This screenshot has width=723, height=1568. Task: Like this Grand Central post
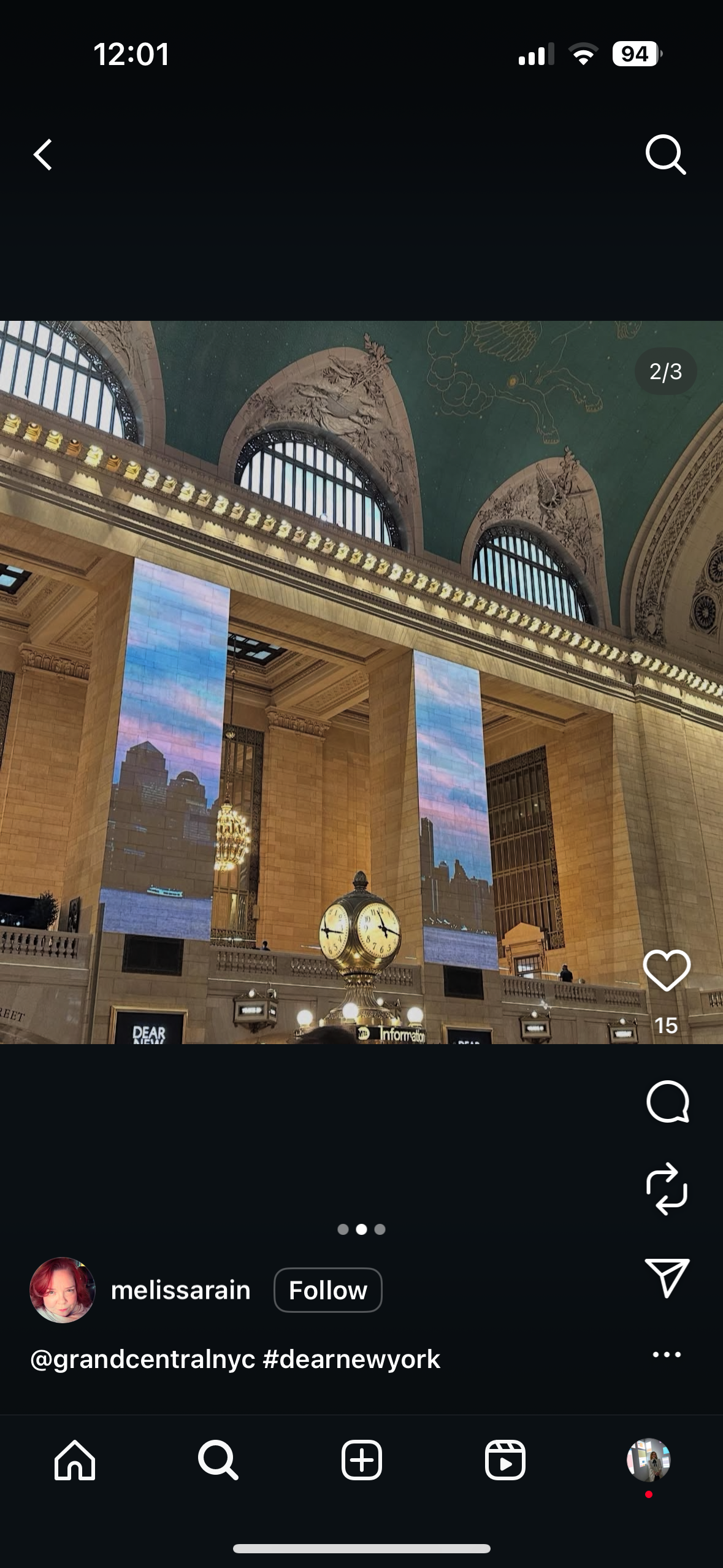click(x=667, y=970)
